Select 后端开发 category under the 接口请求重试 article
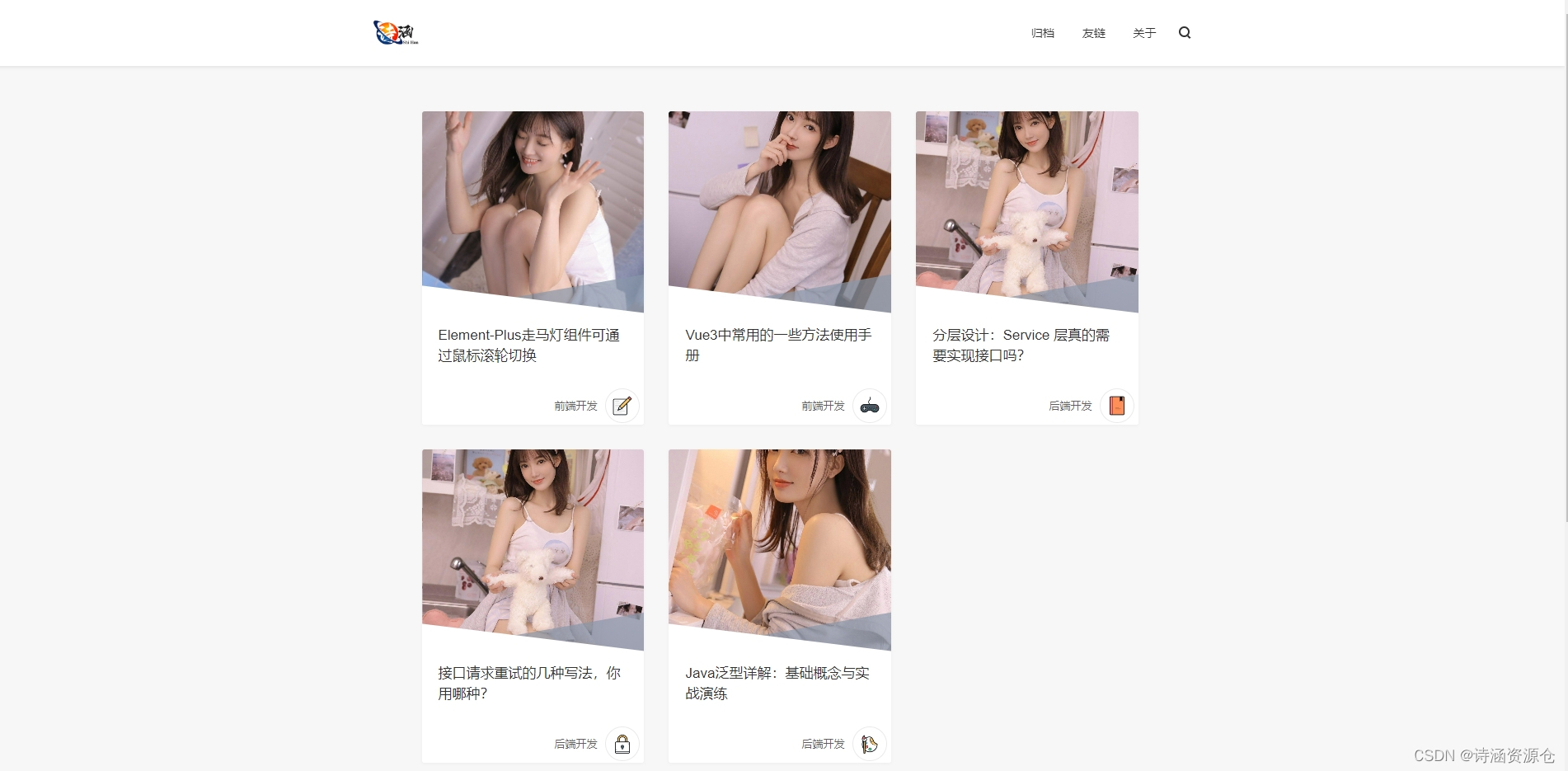Screen dimensions: 1568x771 575,744
